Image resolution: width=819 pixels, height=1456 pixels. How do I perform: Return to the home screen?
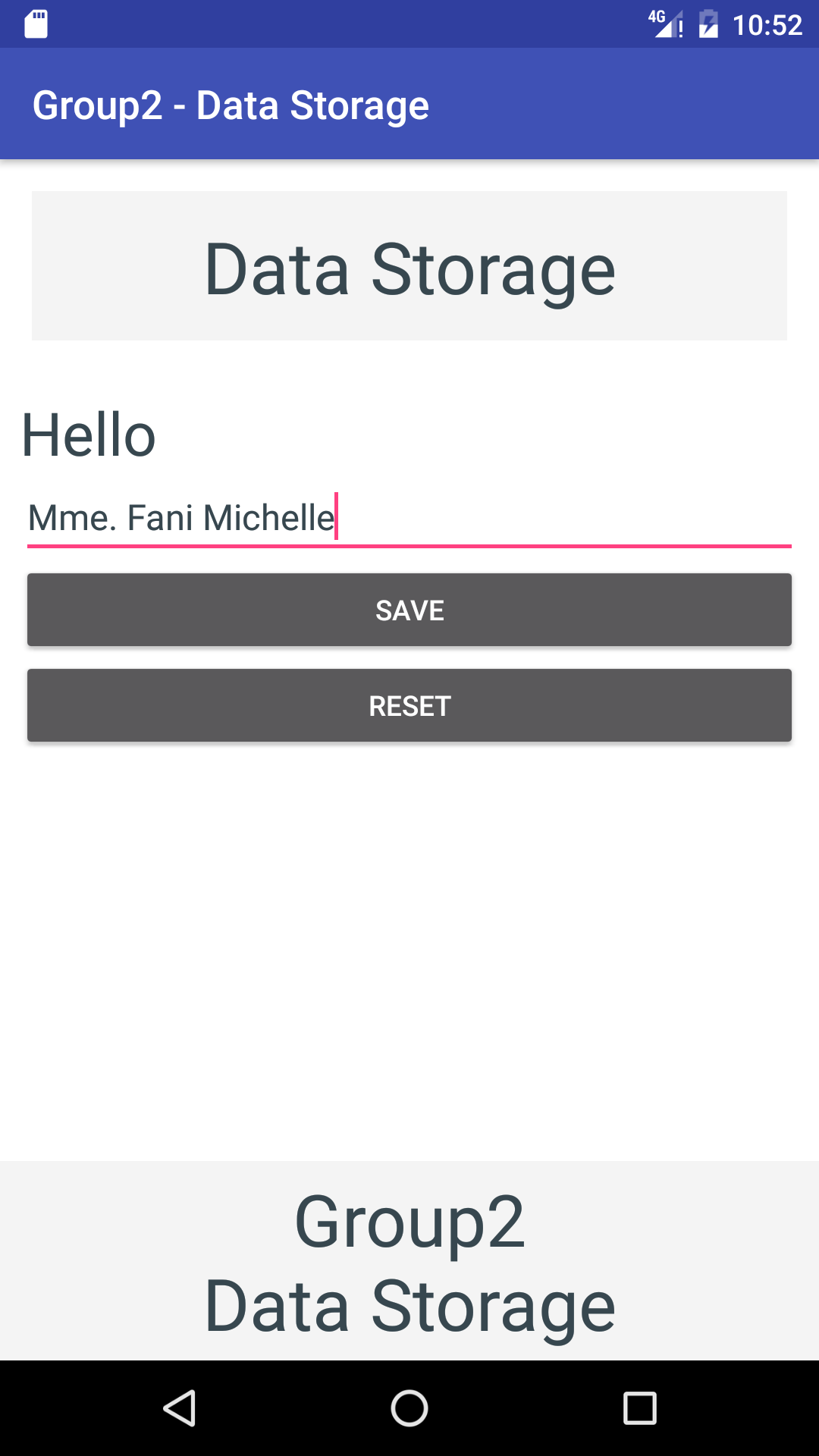coord(409,1408)
